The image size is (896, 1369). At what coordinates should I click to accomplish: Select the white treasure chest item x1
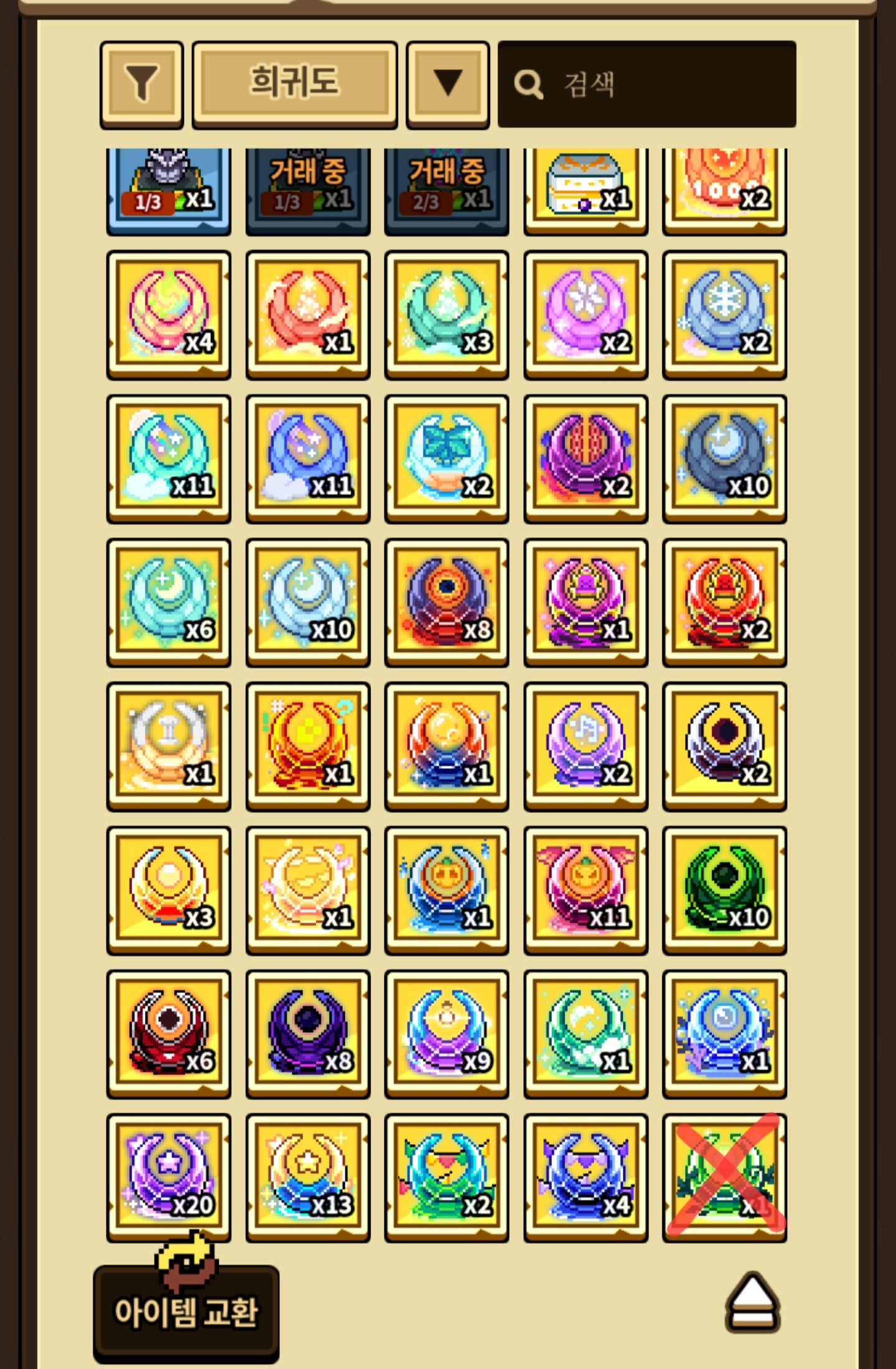click(x=586, y=189)
